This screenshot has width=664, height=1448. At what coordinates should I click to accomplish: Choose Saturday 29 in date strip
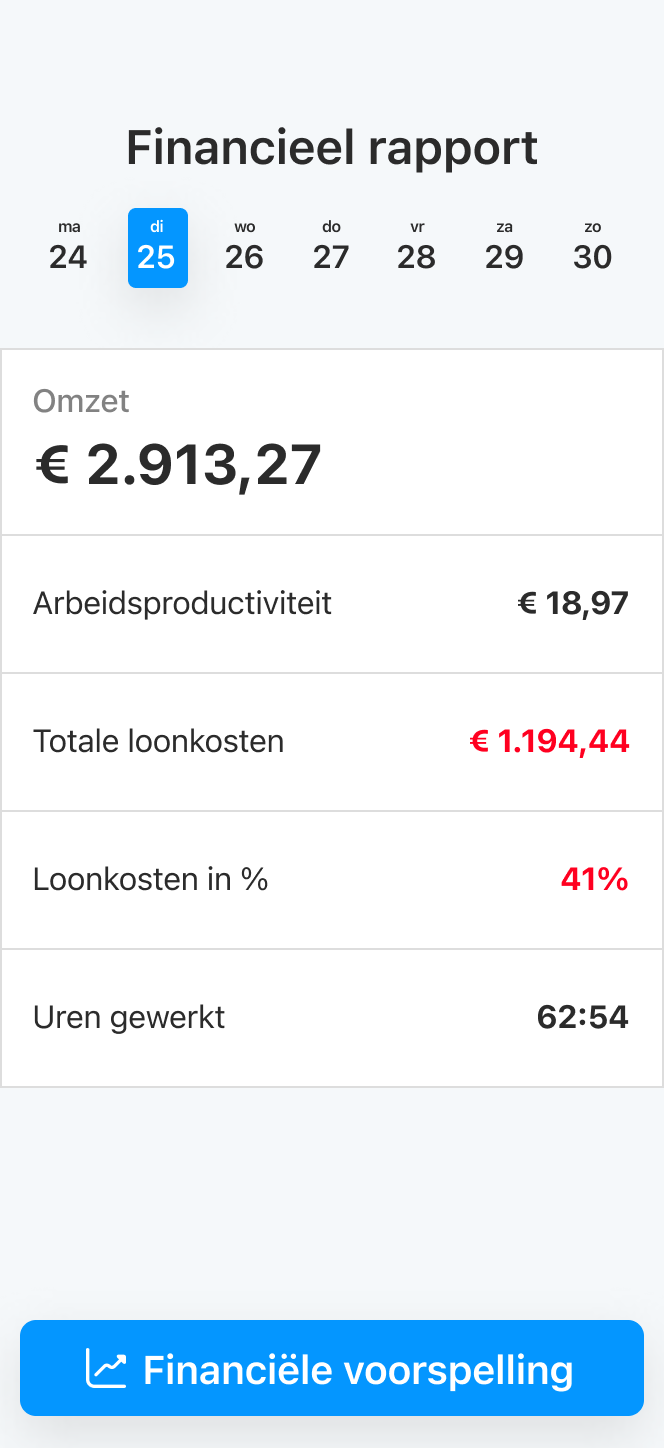click(x=504, y=247)
